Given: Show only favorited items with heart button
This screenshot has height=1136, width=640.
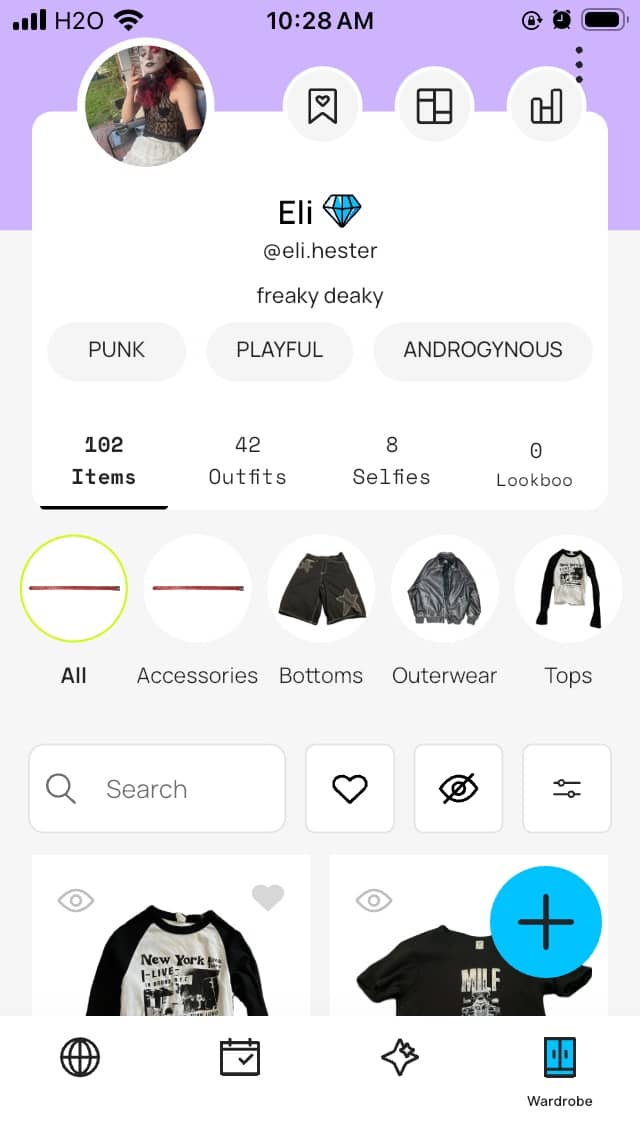Looking at the screenshot, I should (x=350, y=789).
